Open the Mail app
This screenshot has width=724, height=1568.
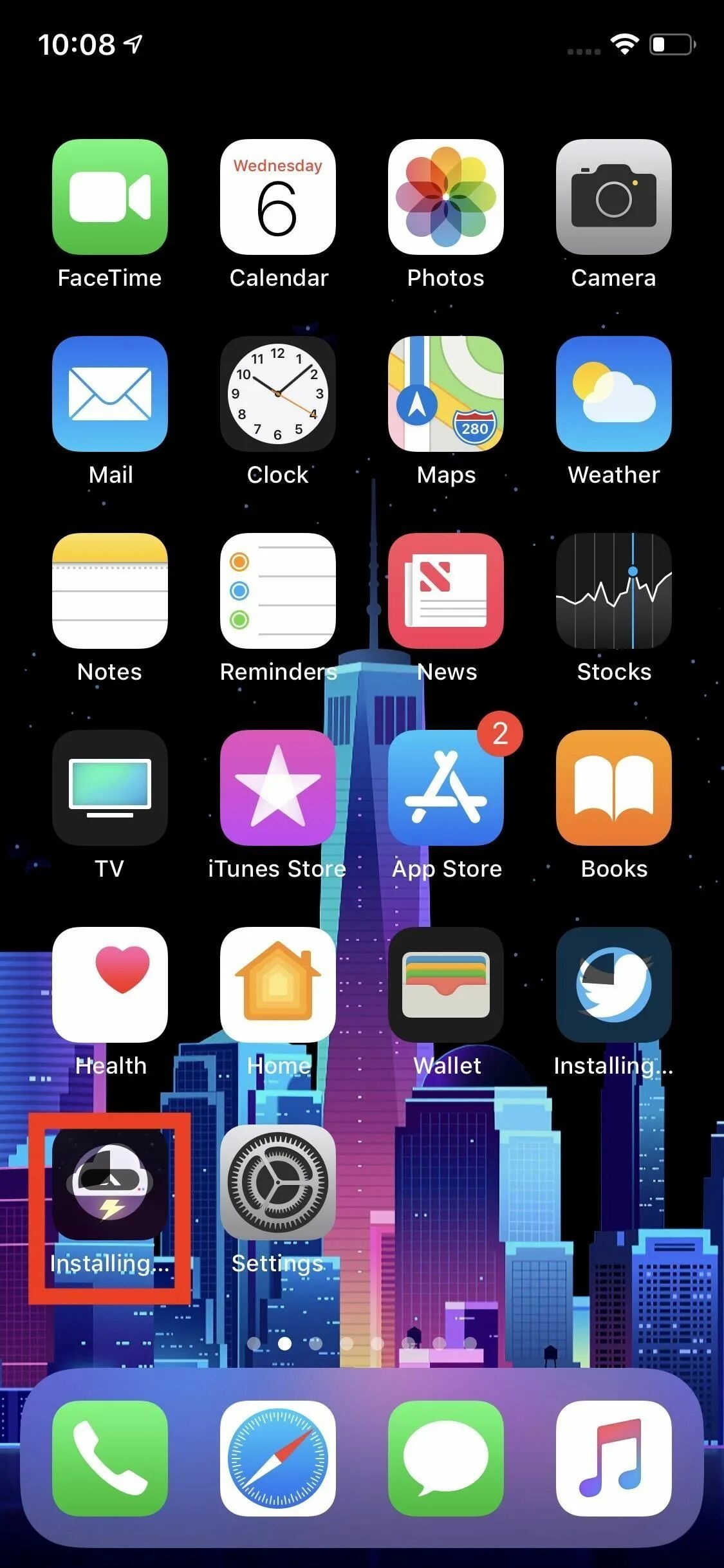(x=110, y=394)
